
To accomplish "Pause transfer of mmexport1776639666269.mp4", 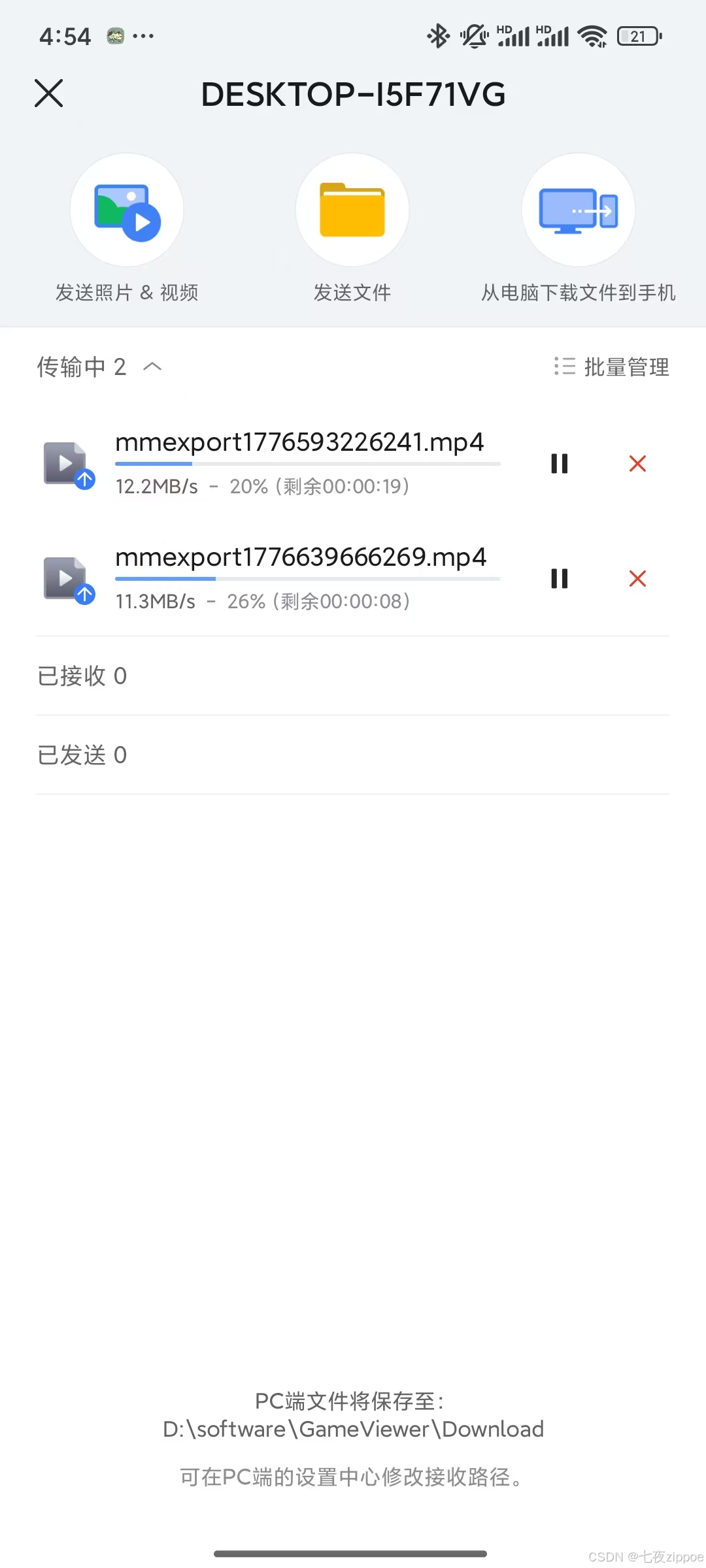I will point(560,578).
